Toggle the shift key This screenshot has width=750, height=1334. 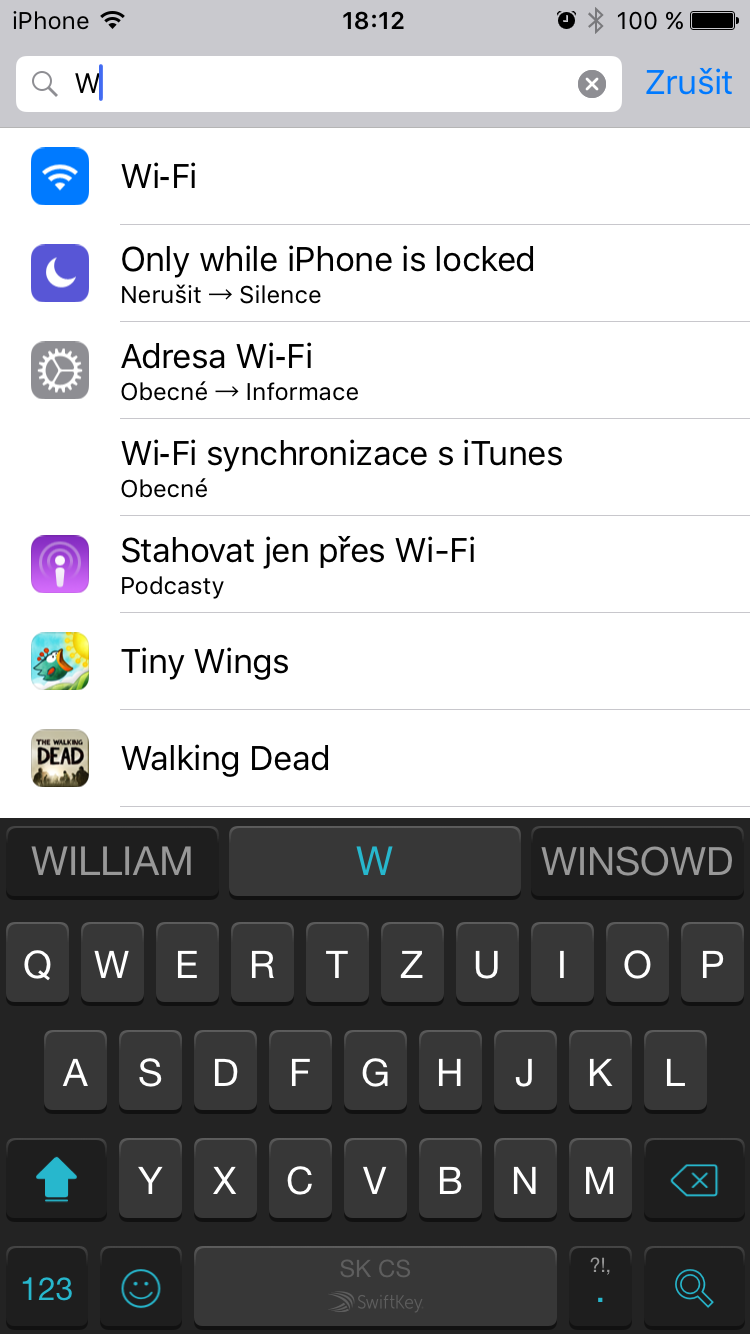(x=56, y=1182)
